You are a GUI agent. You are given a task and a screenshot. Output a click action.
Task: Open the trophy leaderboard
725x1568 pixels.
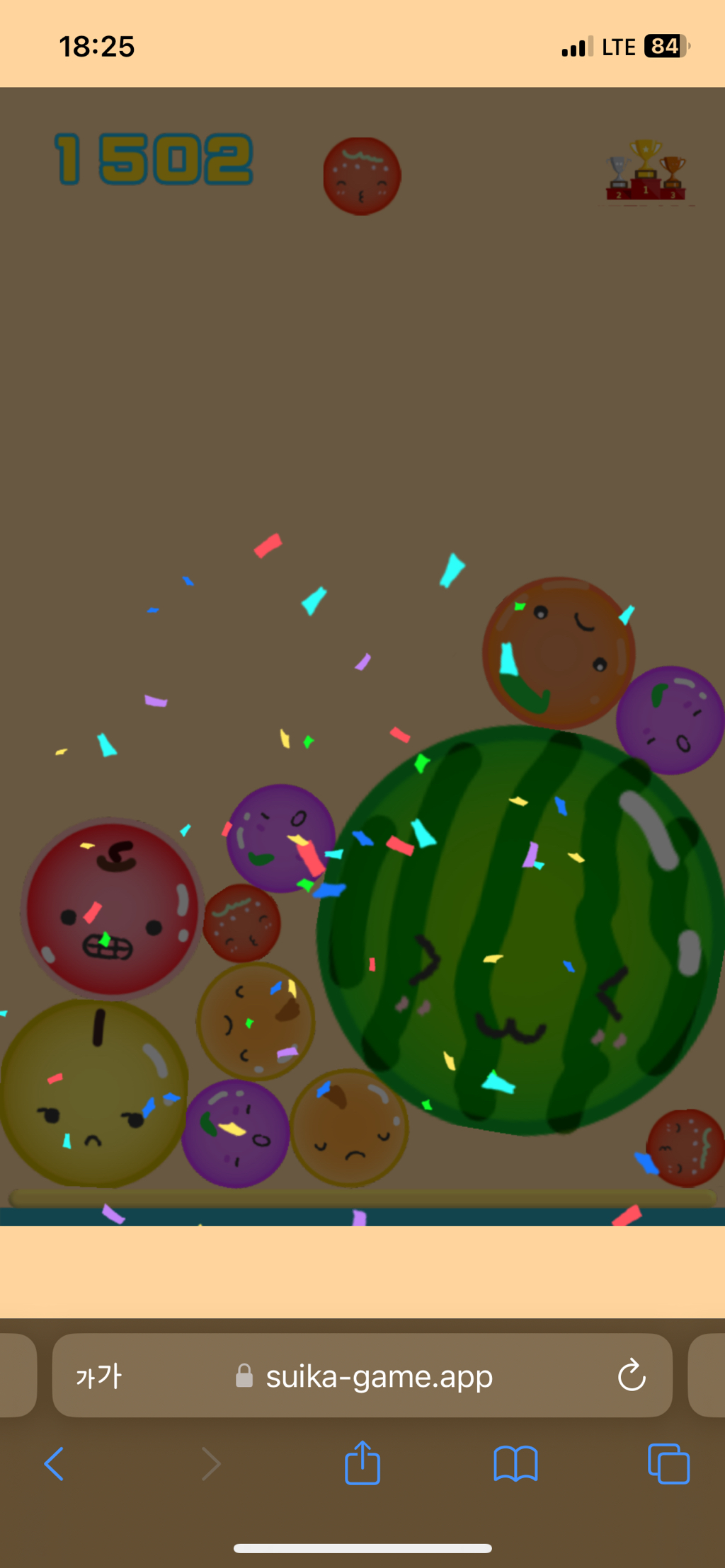tap(646, 172)
